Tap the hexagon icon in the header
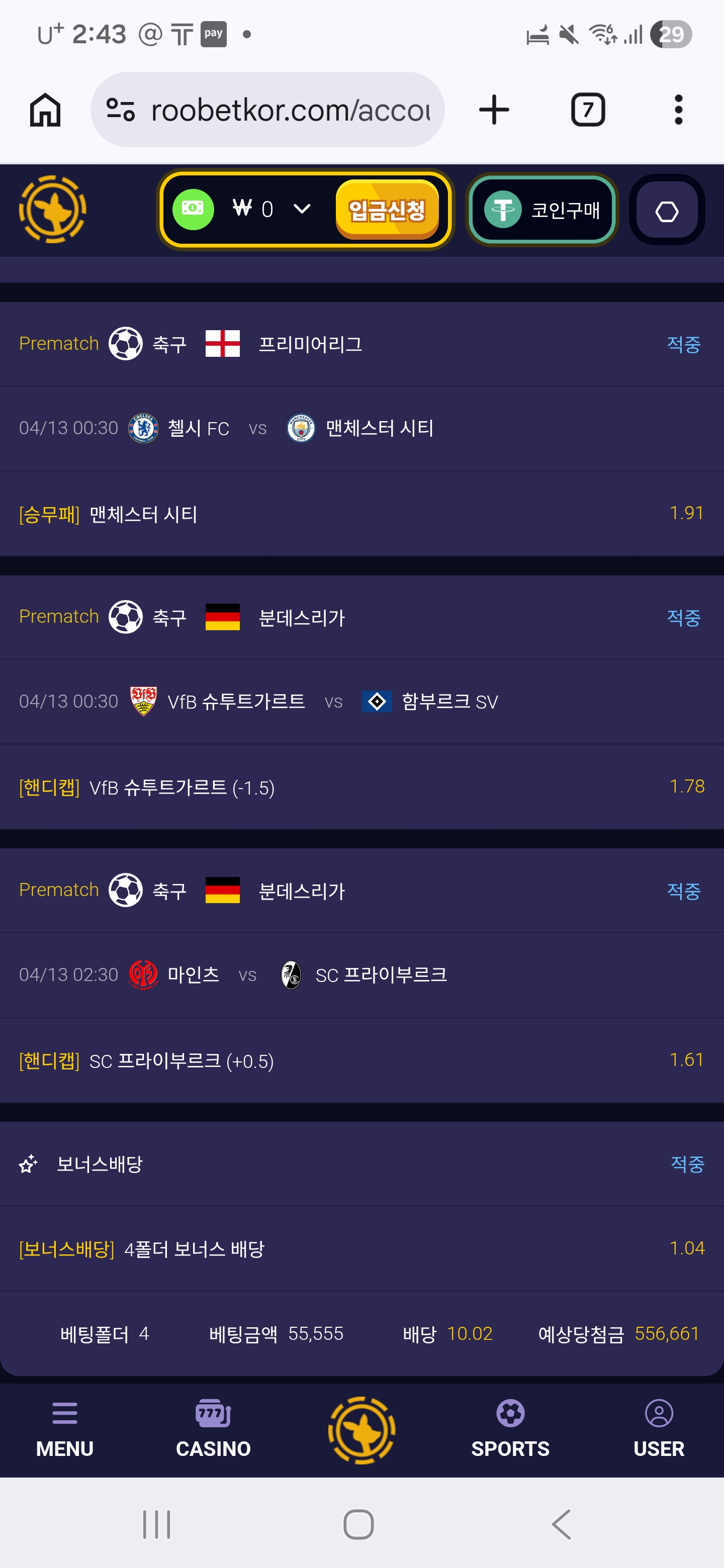 coord(667,211)
